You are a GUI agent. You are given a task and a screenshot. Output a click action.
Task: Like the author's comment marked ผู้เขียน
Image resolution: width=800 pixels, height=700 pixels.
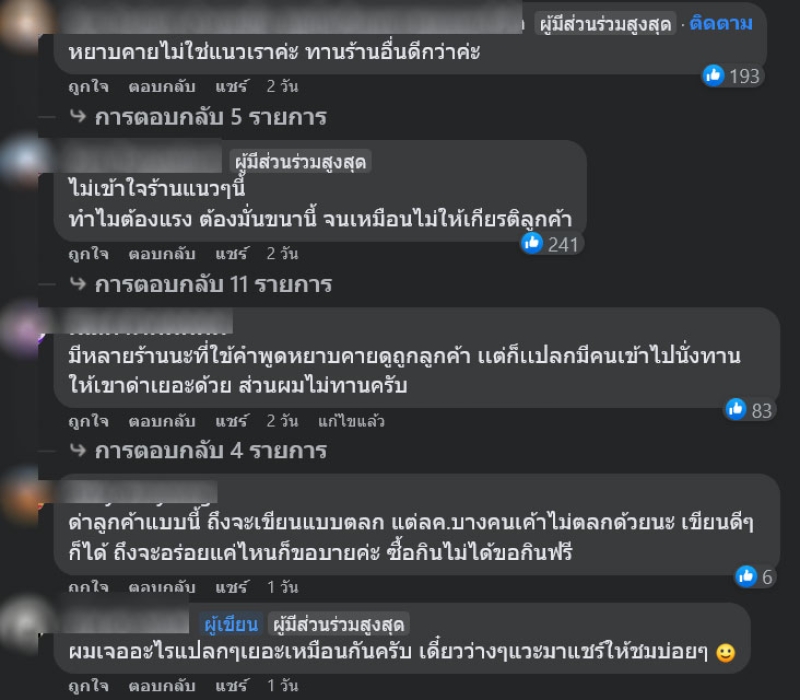(88, 686)
